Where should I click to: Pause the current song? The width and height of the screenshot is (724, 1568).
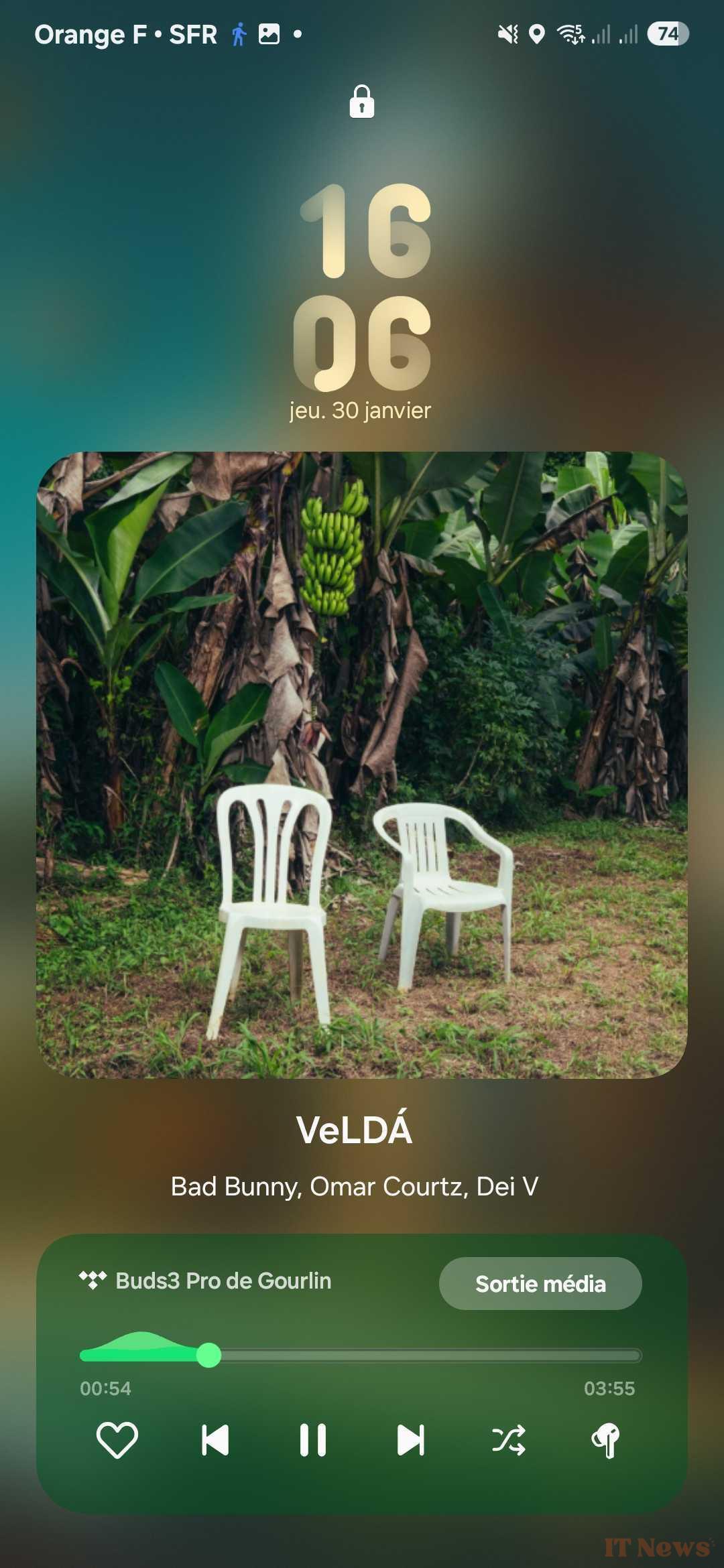tap(313, 1439)
